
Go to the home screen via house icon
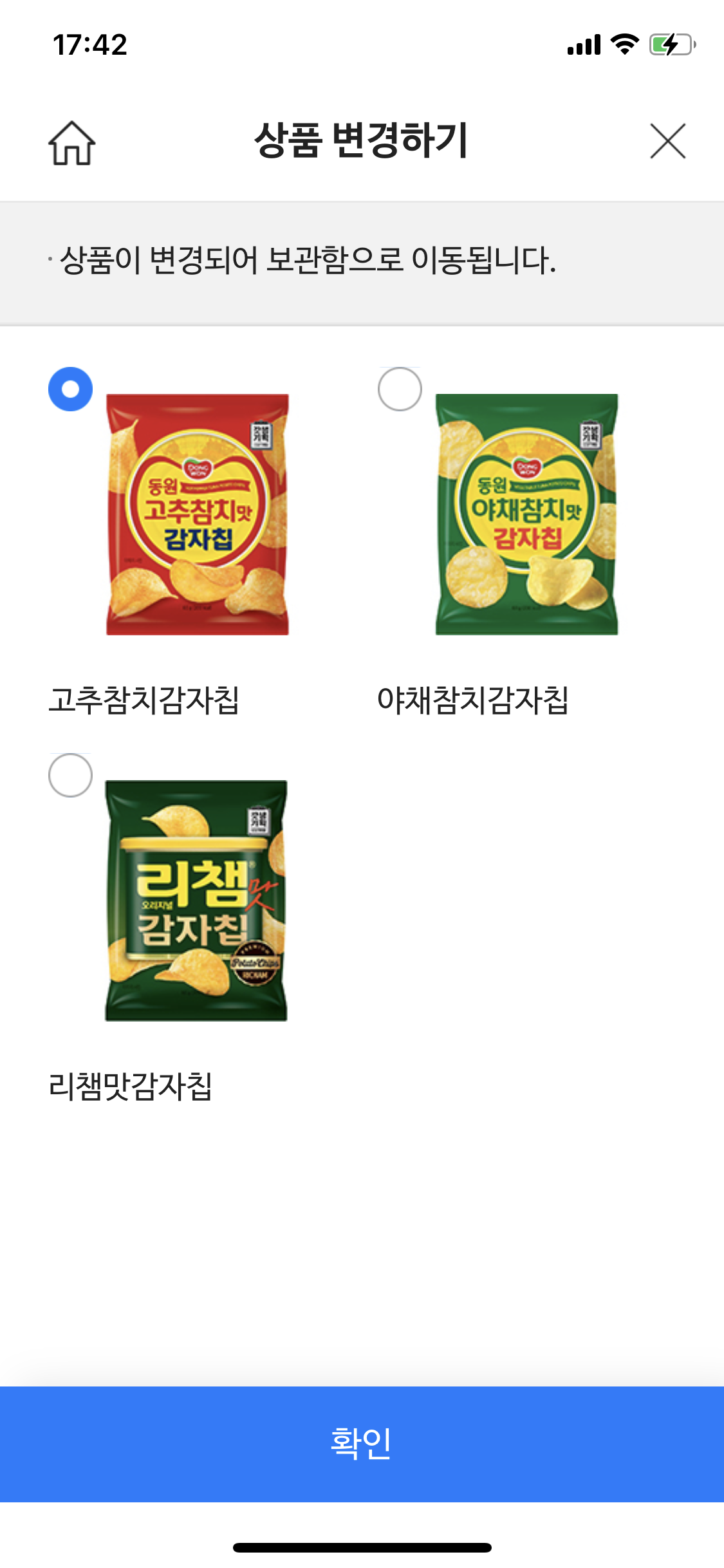point(71,142)
